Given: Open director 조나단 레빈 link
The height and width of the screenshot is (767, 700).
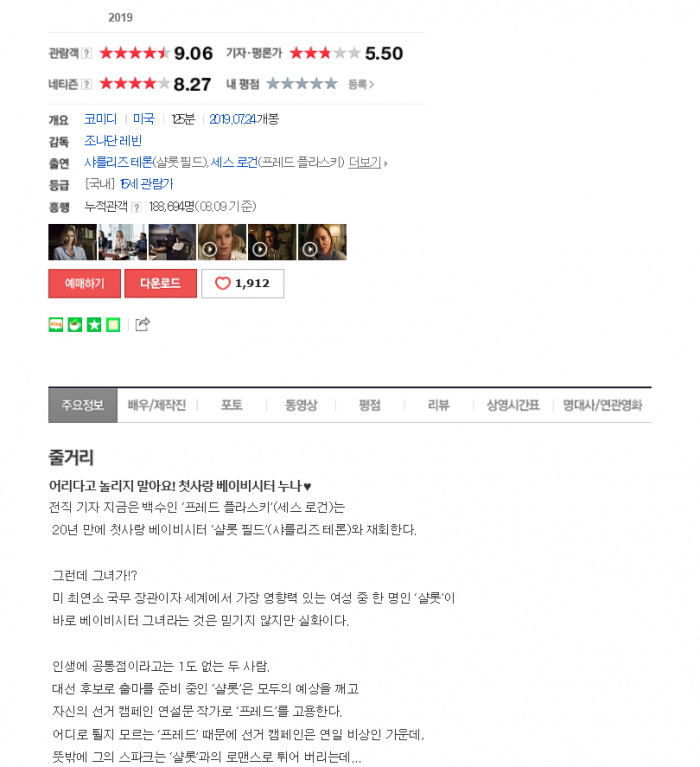Looking at the screenshot, I should click(x=113, y=141).
